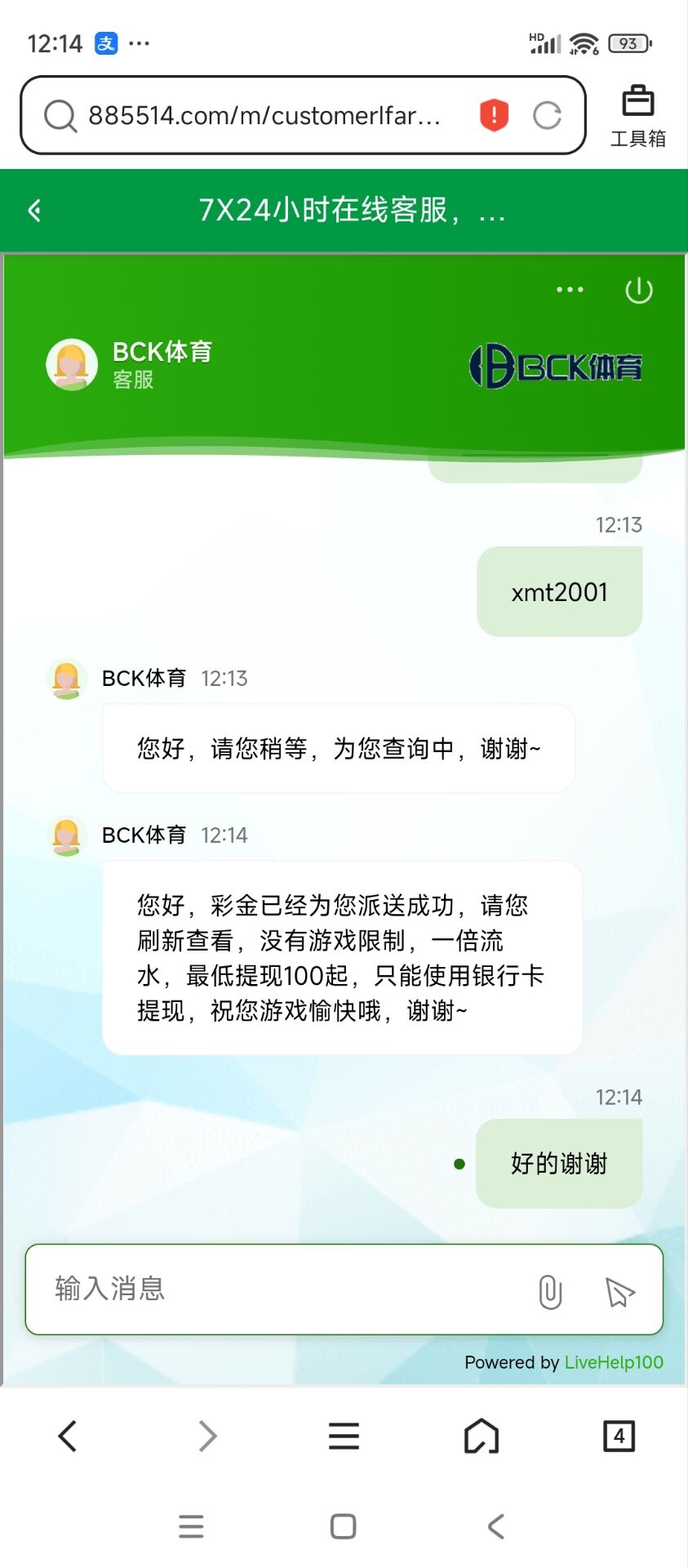The image size is (688, 1568).
Task: Attach a file with the paperclip
Action: pos(550,1291)
